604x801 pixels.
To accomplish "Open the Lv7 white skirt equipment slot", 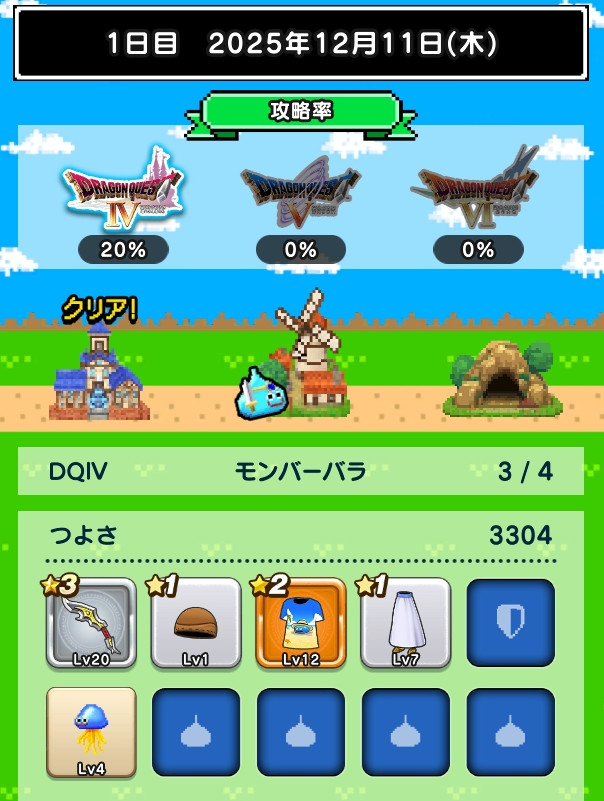I will click(x=406, y=623).
